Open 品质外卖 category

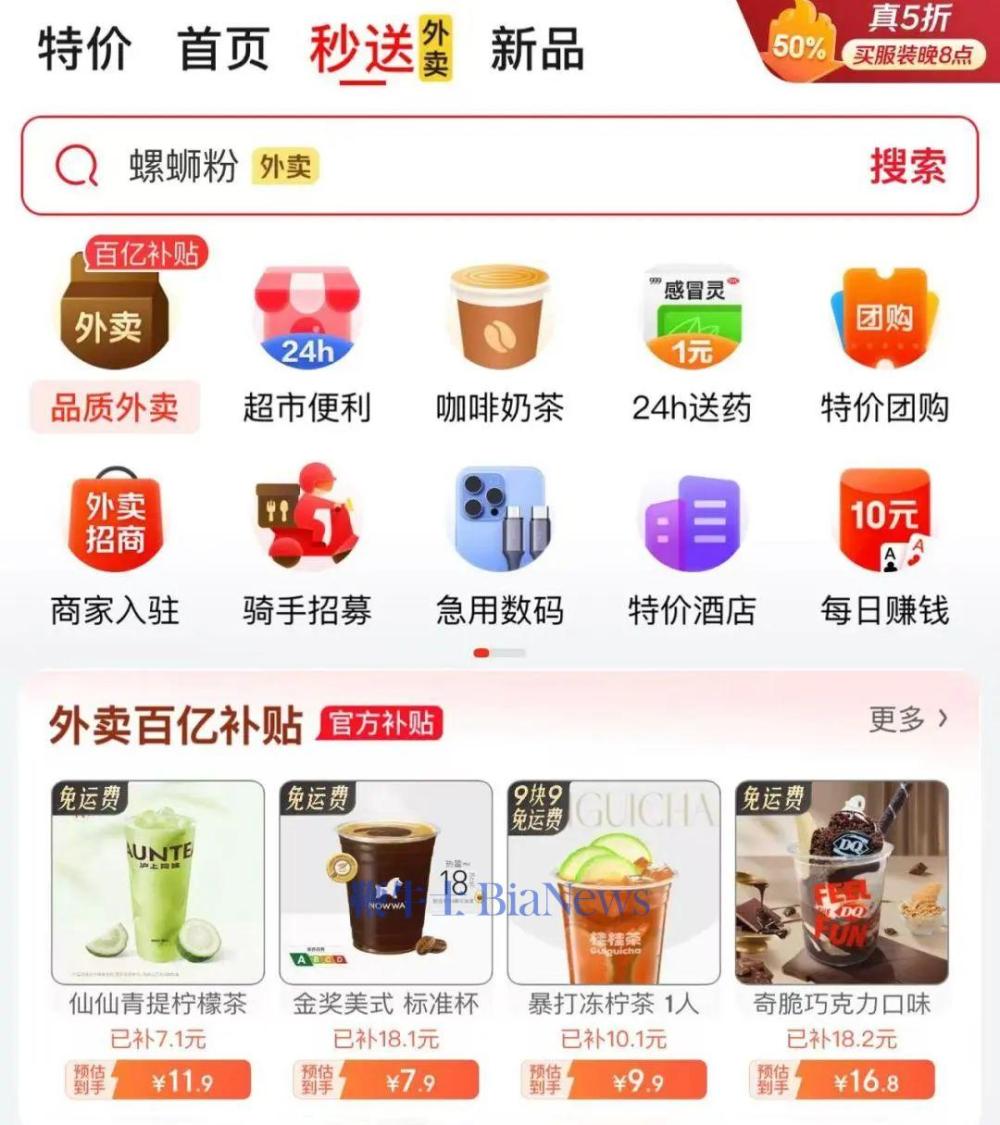coord(114,340)
